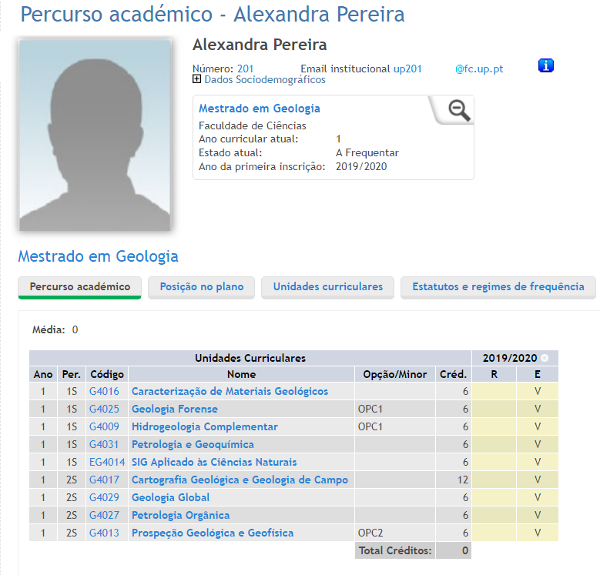Switch to Percurso académico tab
This screenshot has width=600, height=575.
(80, 286)
